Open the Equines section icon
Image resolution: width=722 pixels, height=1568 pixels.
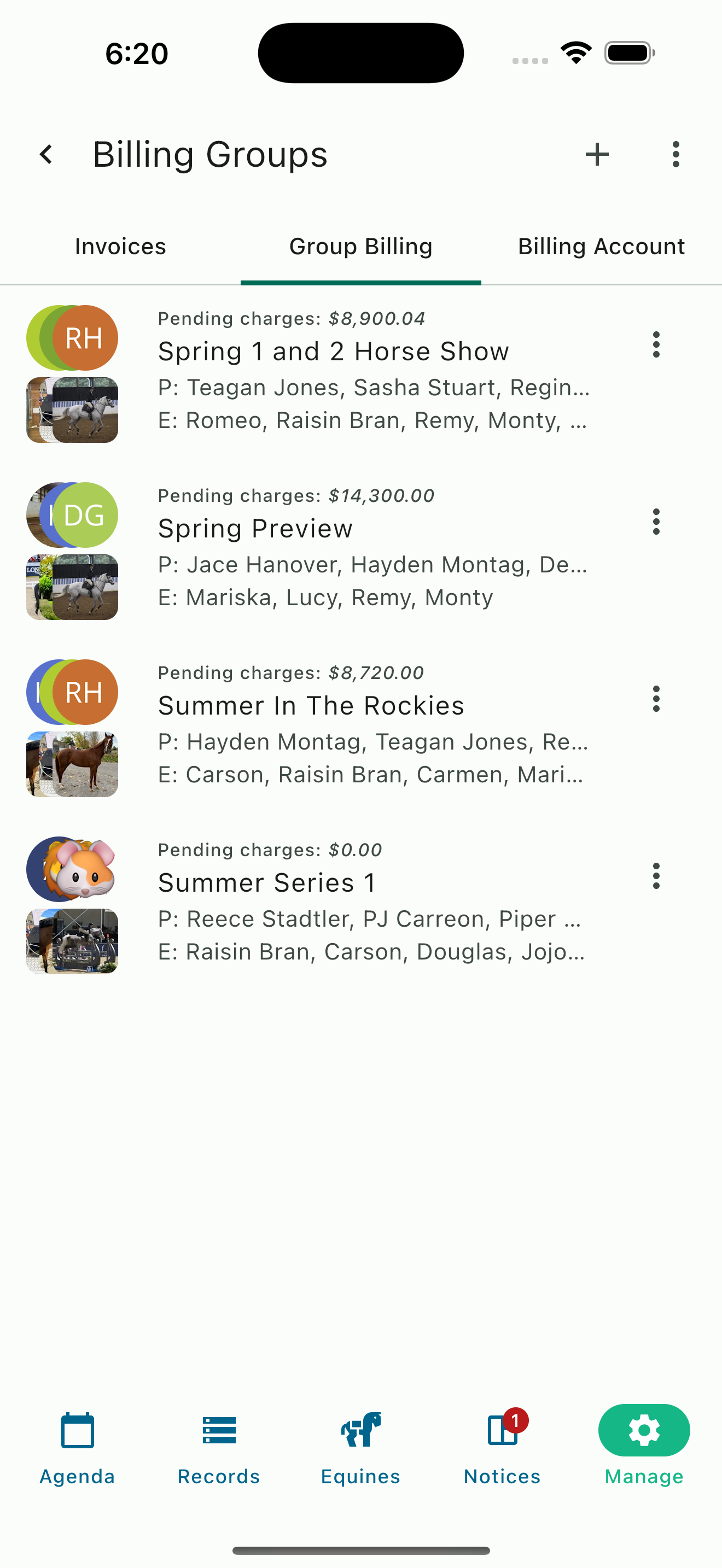(360, 1430)
